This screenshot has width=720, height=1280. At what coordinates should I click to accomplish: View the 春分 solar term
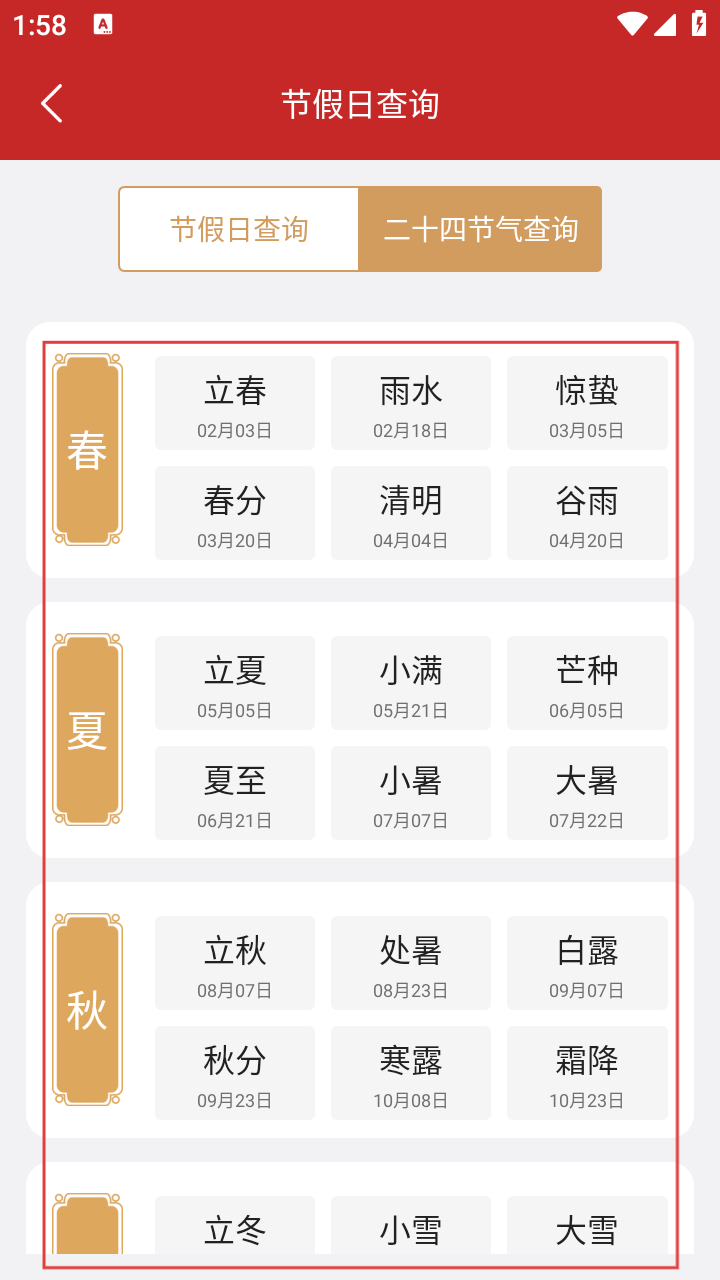235,513
